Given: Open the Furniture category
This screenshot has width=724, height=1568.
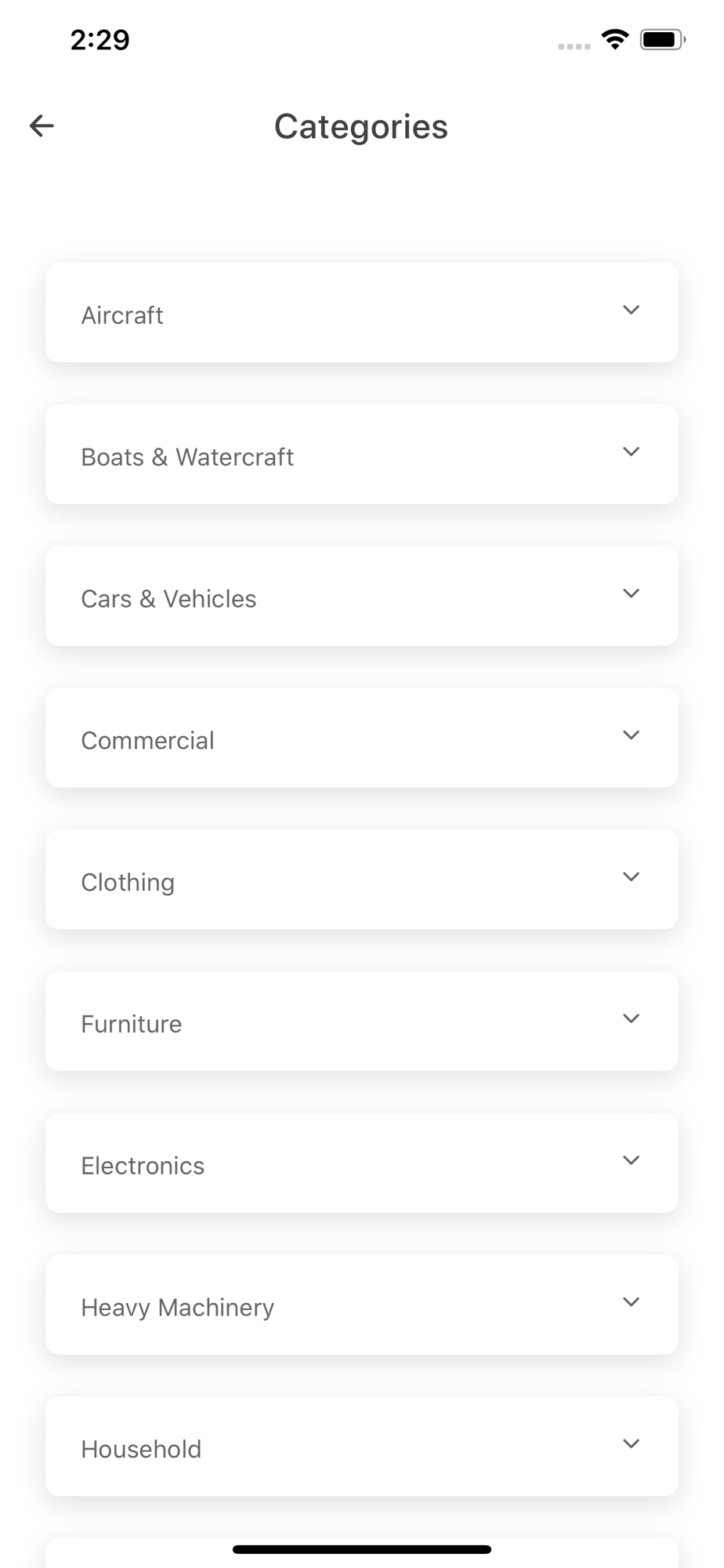Looking at the screenshot, I should [630, 1019].
